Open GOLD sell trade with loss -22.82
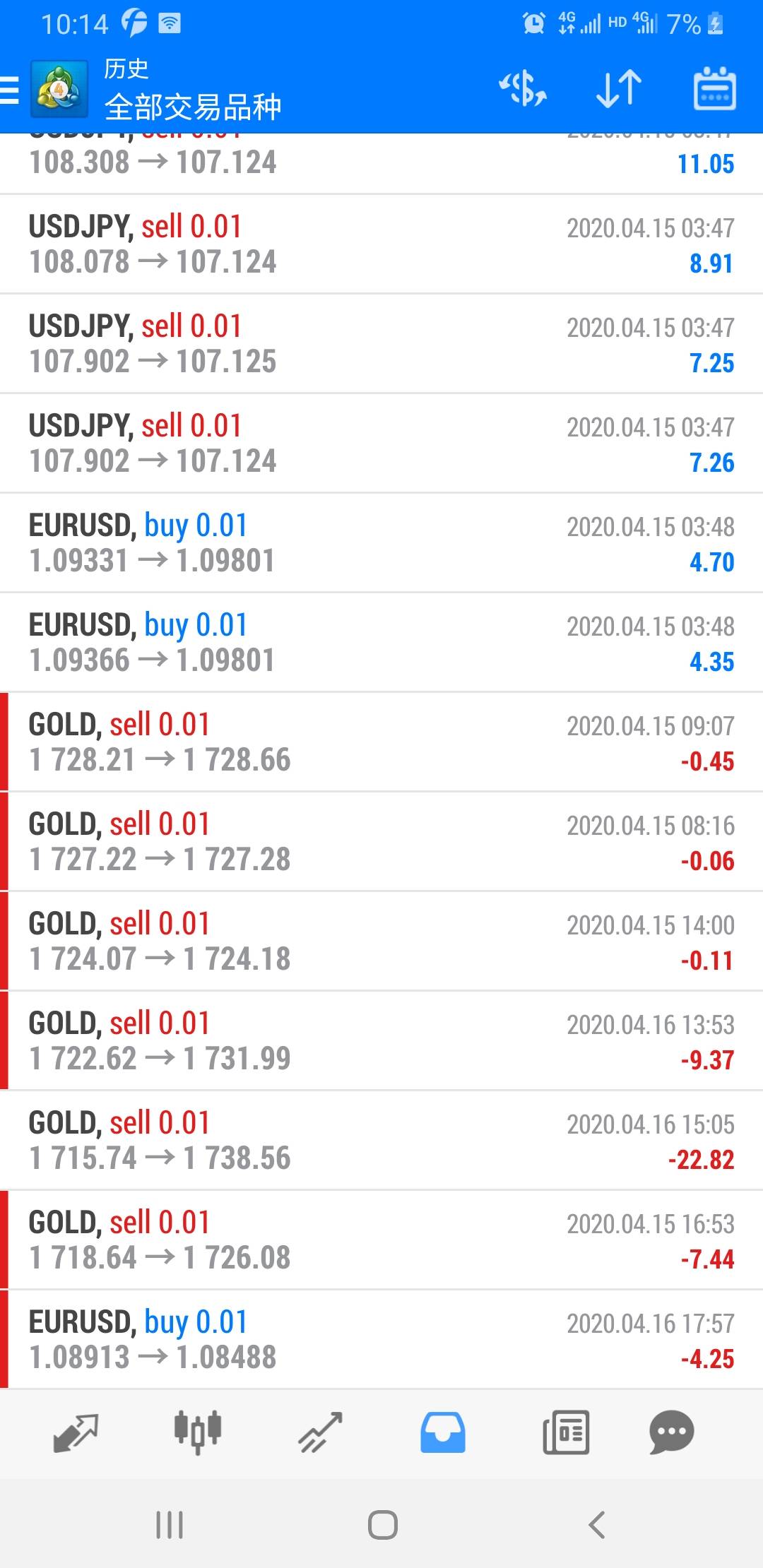Screen dimensions: 763x1568 coord(381,1141)
